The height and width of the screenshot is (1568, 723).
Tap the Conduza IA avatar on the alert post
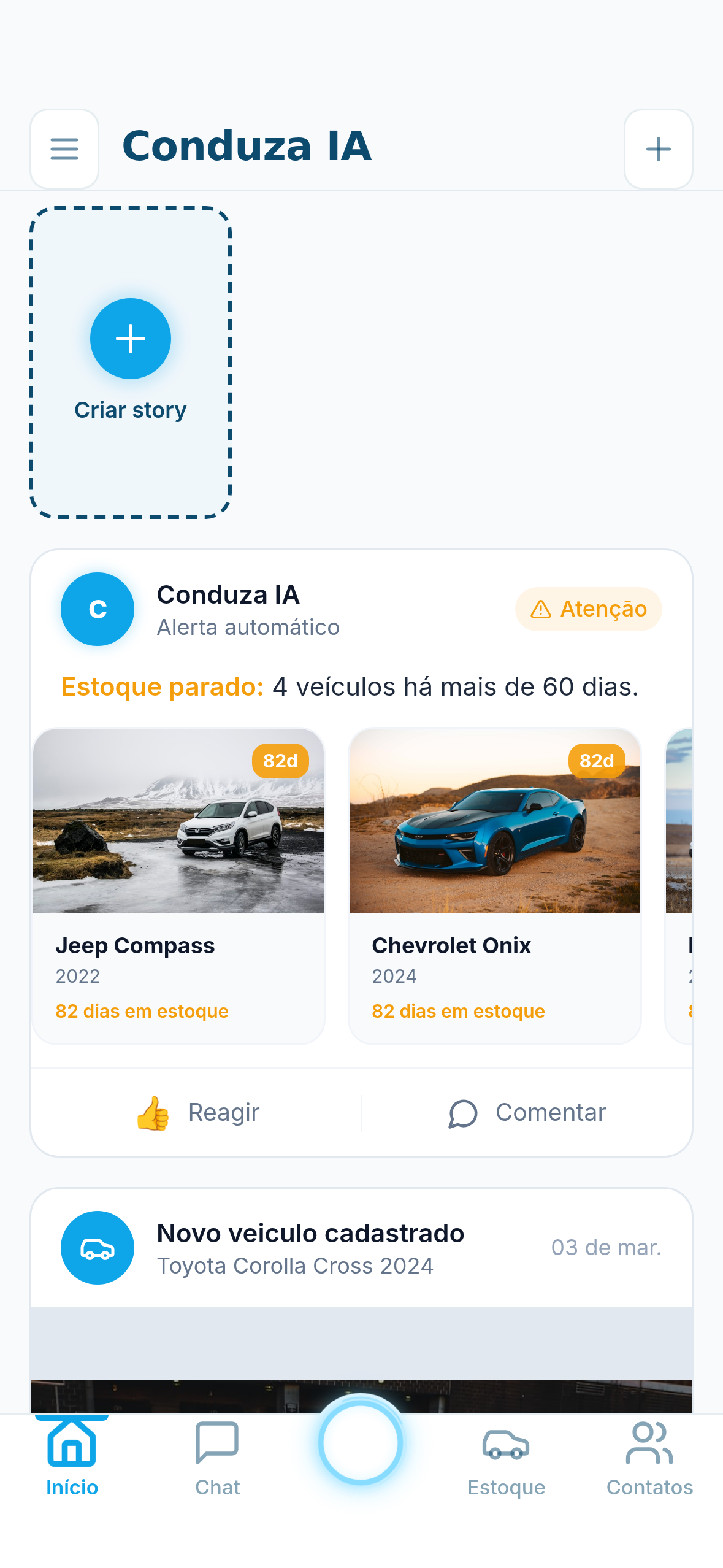coord(97,609)
